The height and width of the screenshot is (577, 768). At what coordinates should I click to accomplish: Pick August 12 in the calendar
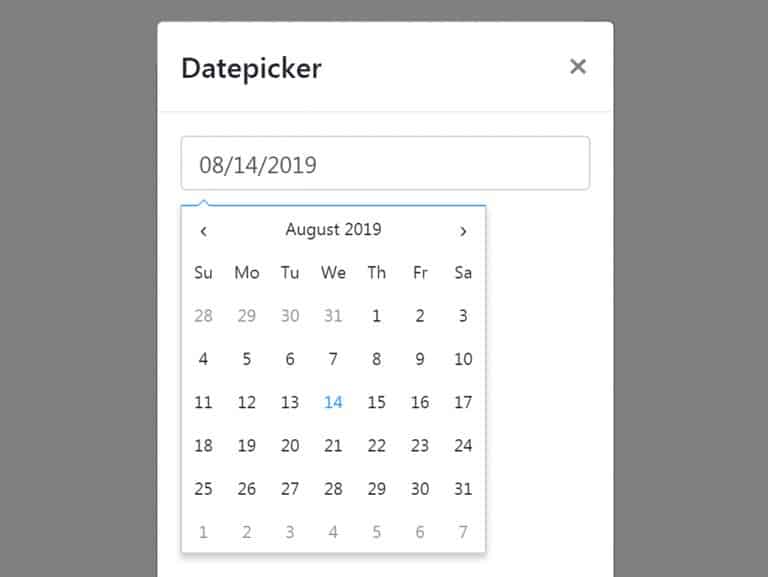247,403
